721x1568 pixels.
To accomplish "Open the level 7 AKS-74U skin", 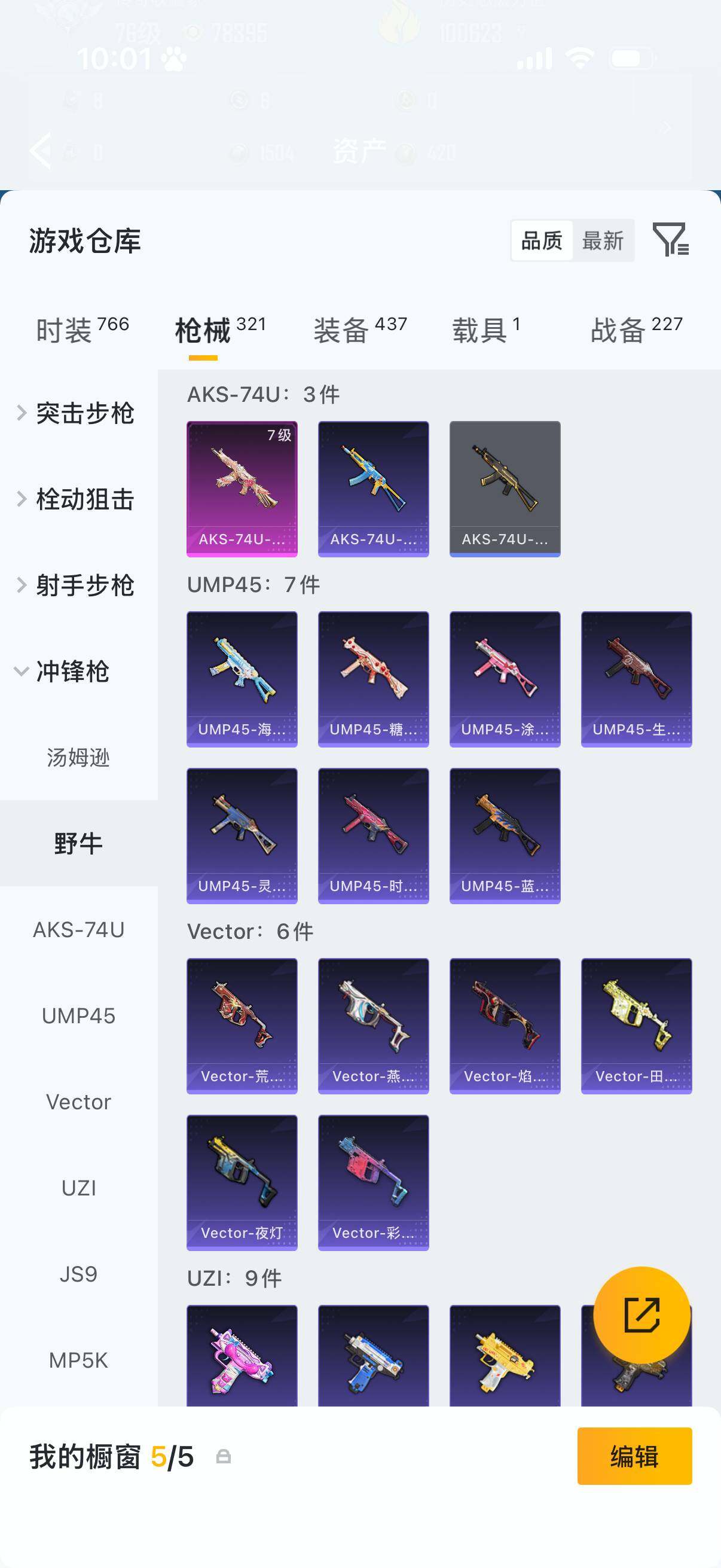I will 242,489.
